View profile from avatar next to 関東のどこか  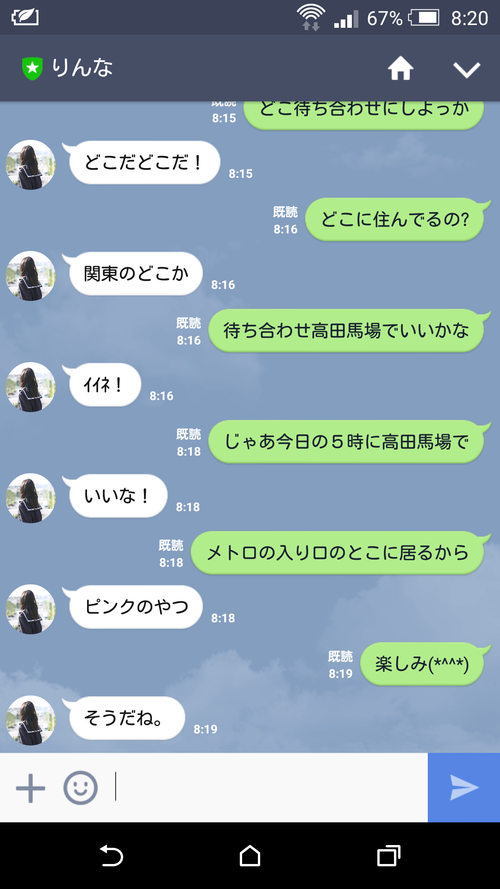click(31, 276)
